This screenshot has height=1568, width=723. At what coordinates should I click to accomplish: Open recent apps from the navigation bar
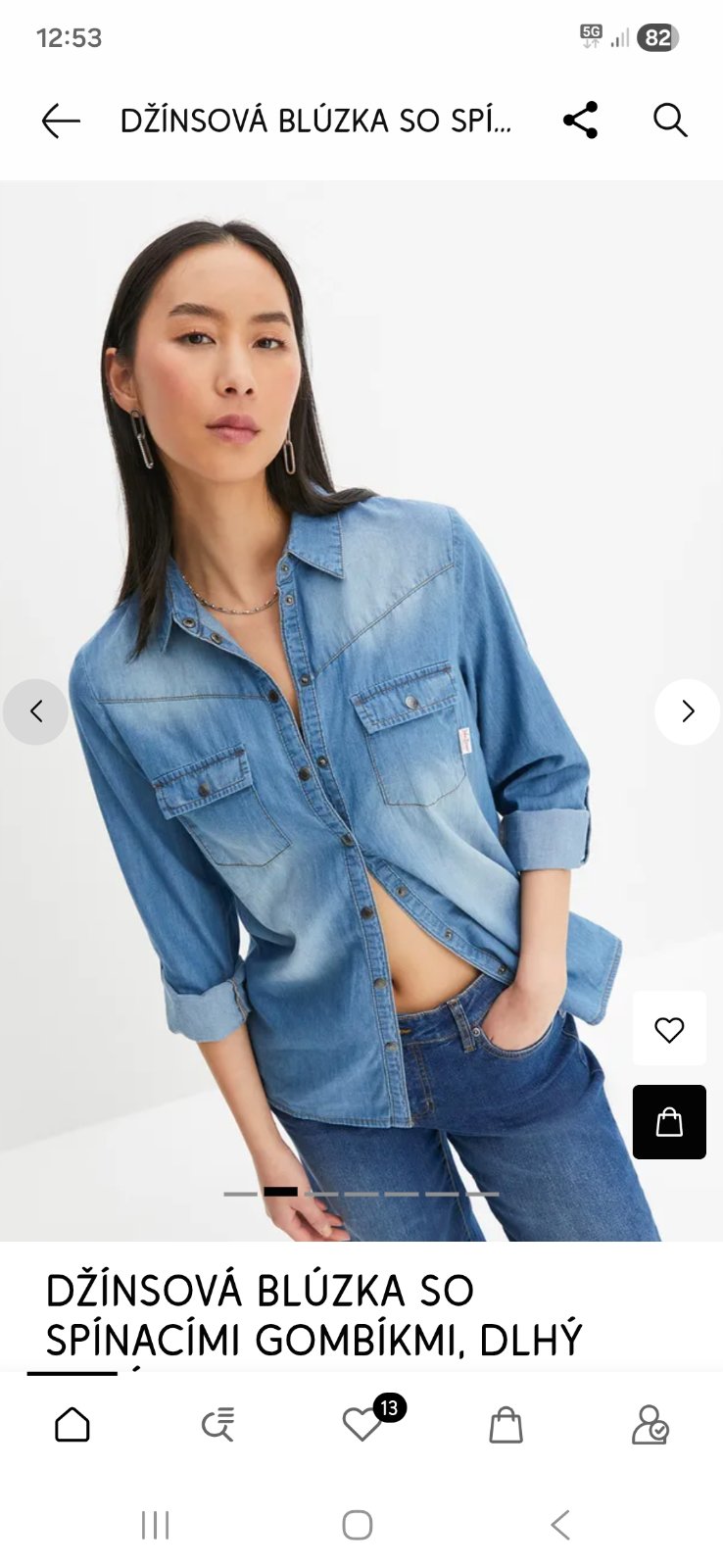155,1525
